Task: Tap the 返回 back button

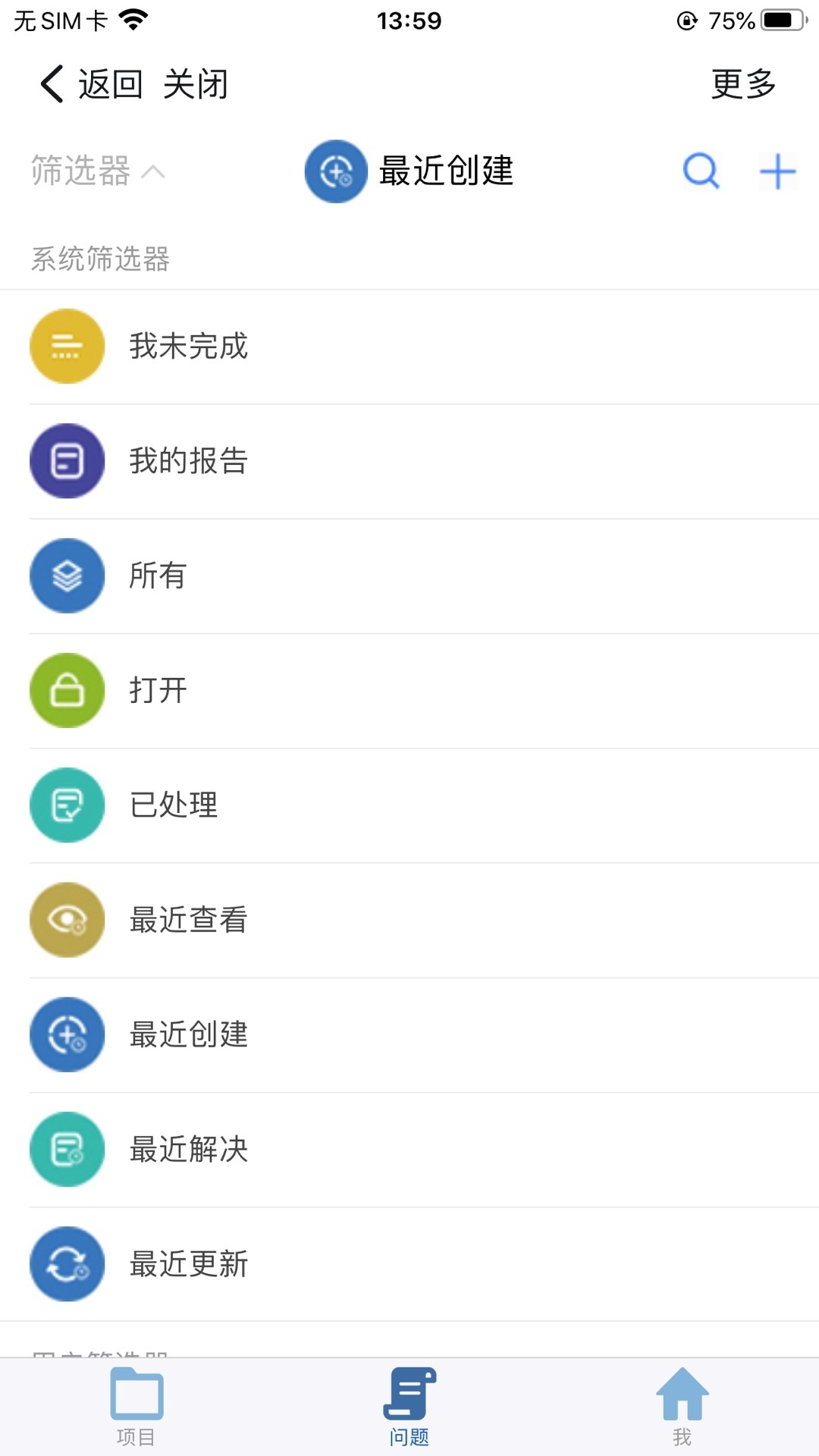Action: [x=91, y=83]
